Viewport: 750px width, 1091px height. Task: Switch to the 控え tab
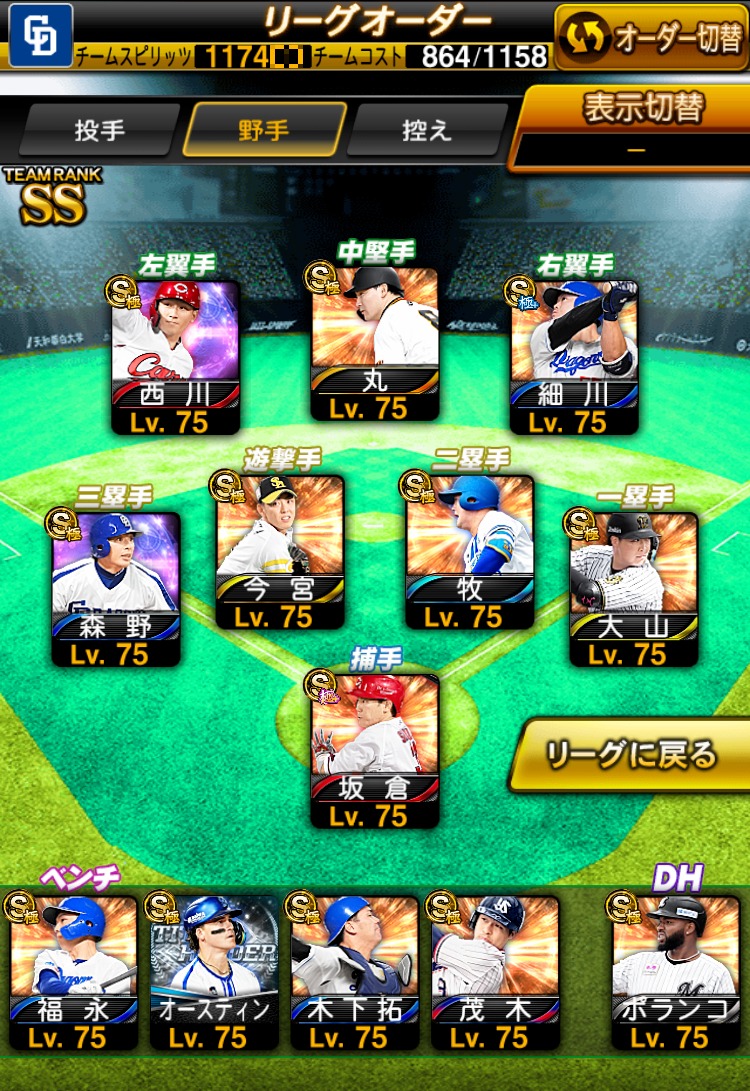click(427, 130)
